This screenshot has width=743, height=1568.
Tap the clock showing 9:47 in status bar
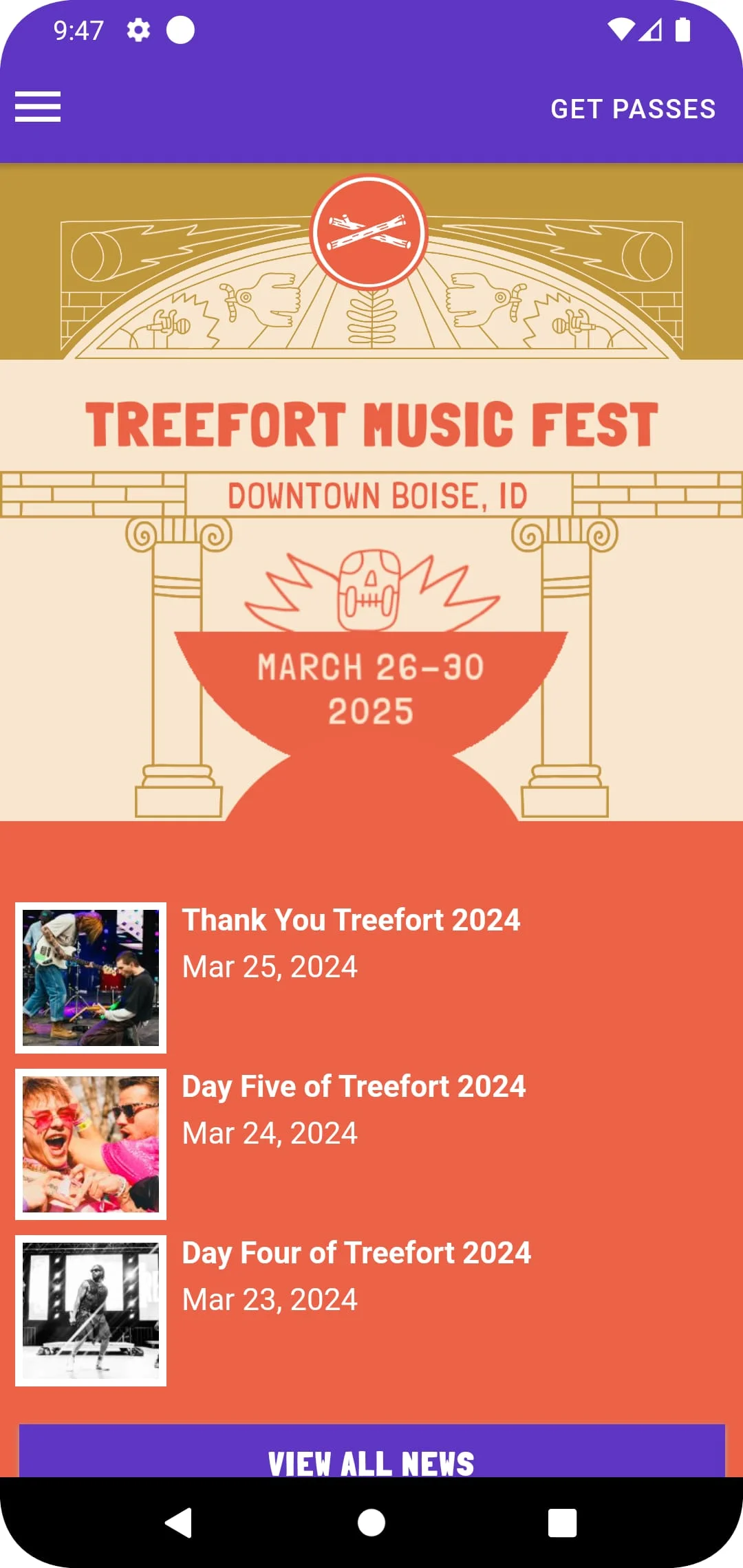(x=79, y=30)
